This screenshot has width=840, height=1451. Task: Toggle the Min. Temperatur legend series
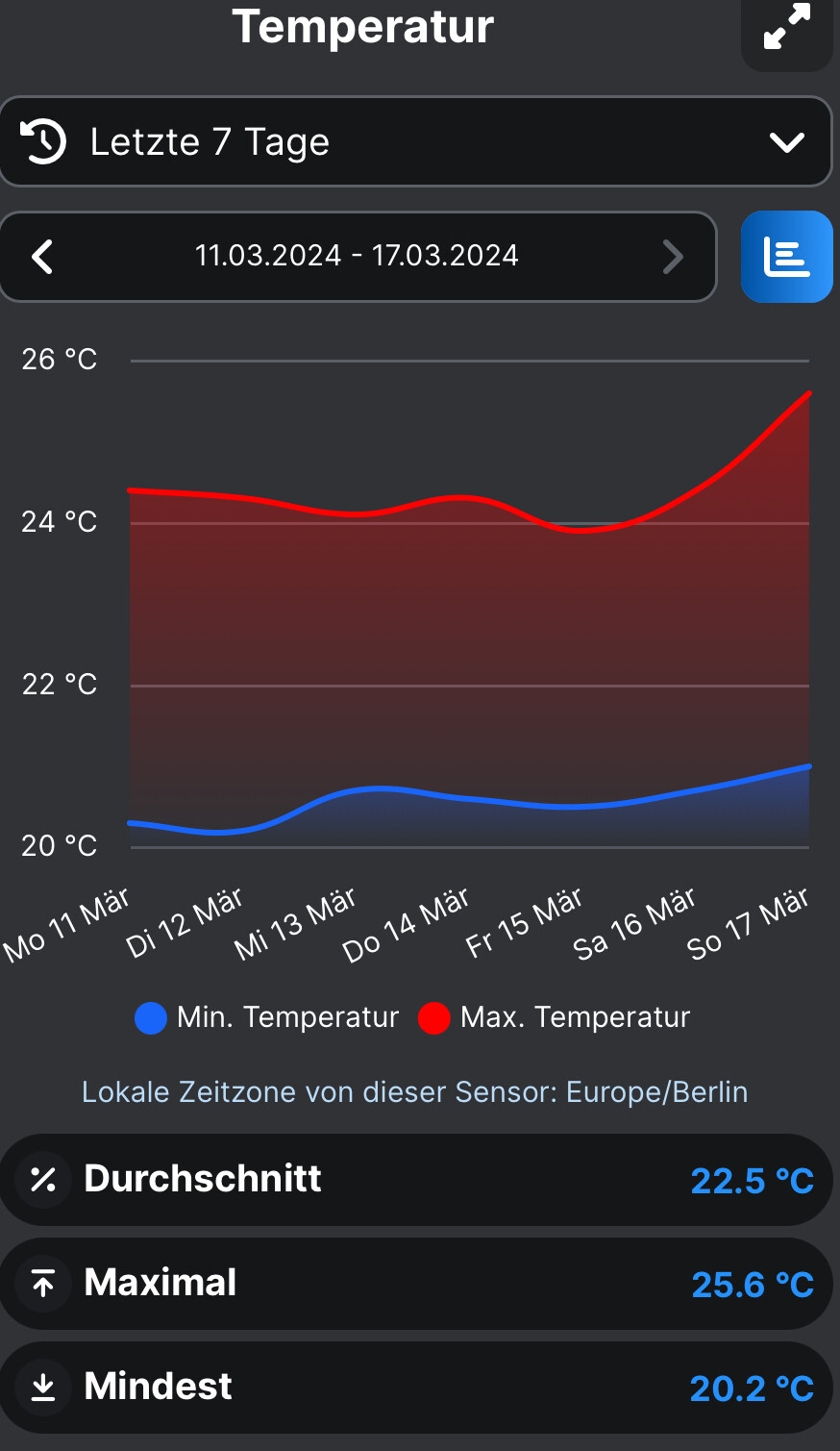point(267,1017)
